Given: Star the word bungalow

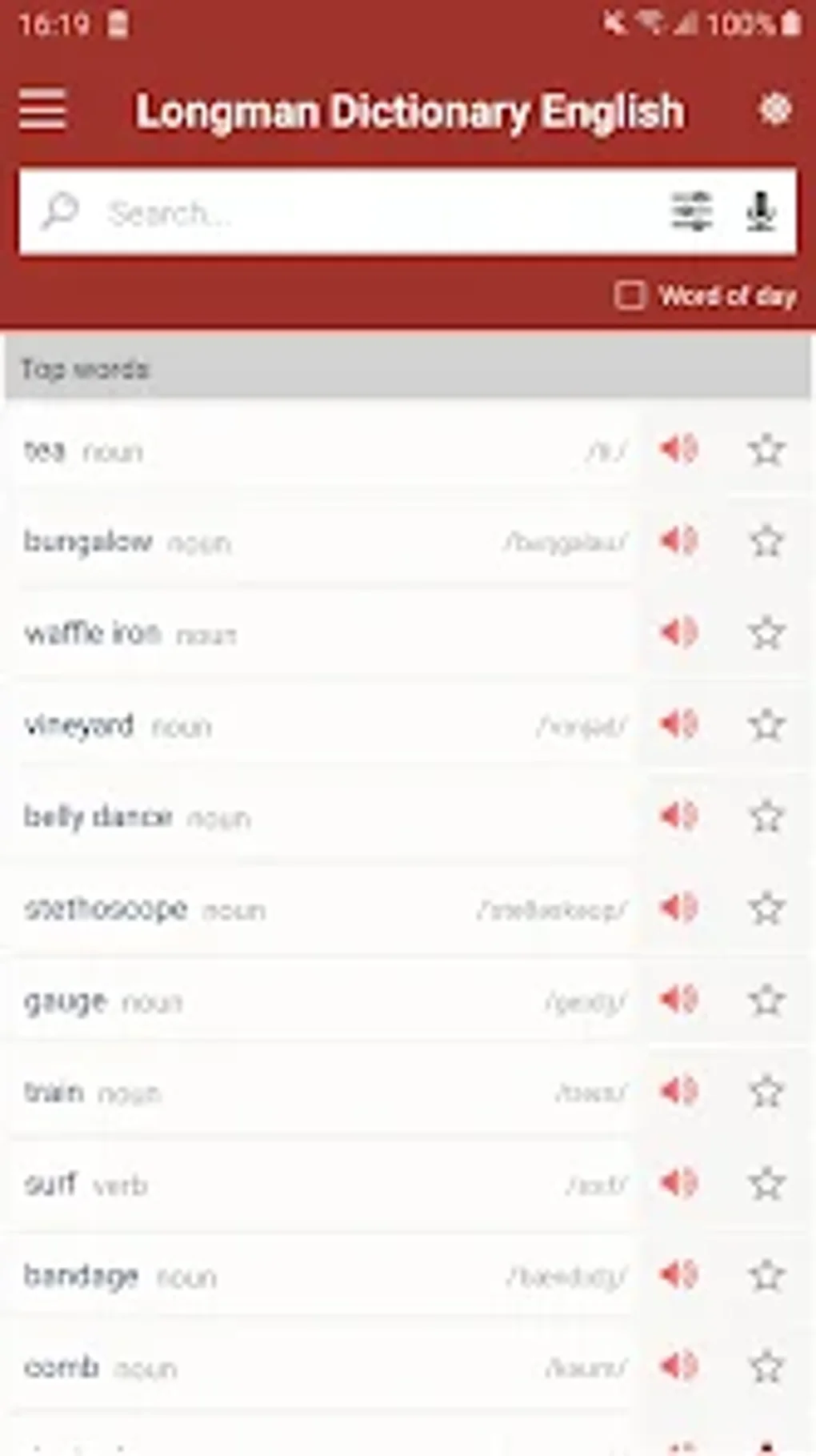Looking at the screenshot, I should pyautogui.click(x=766, y=542).
